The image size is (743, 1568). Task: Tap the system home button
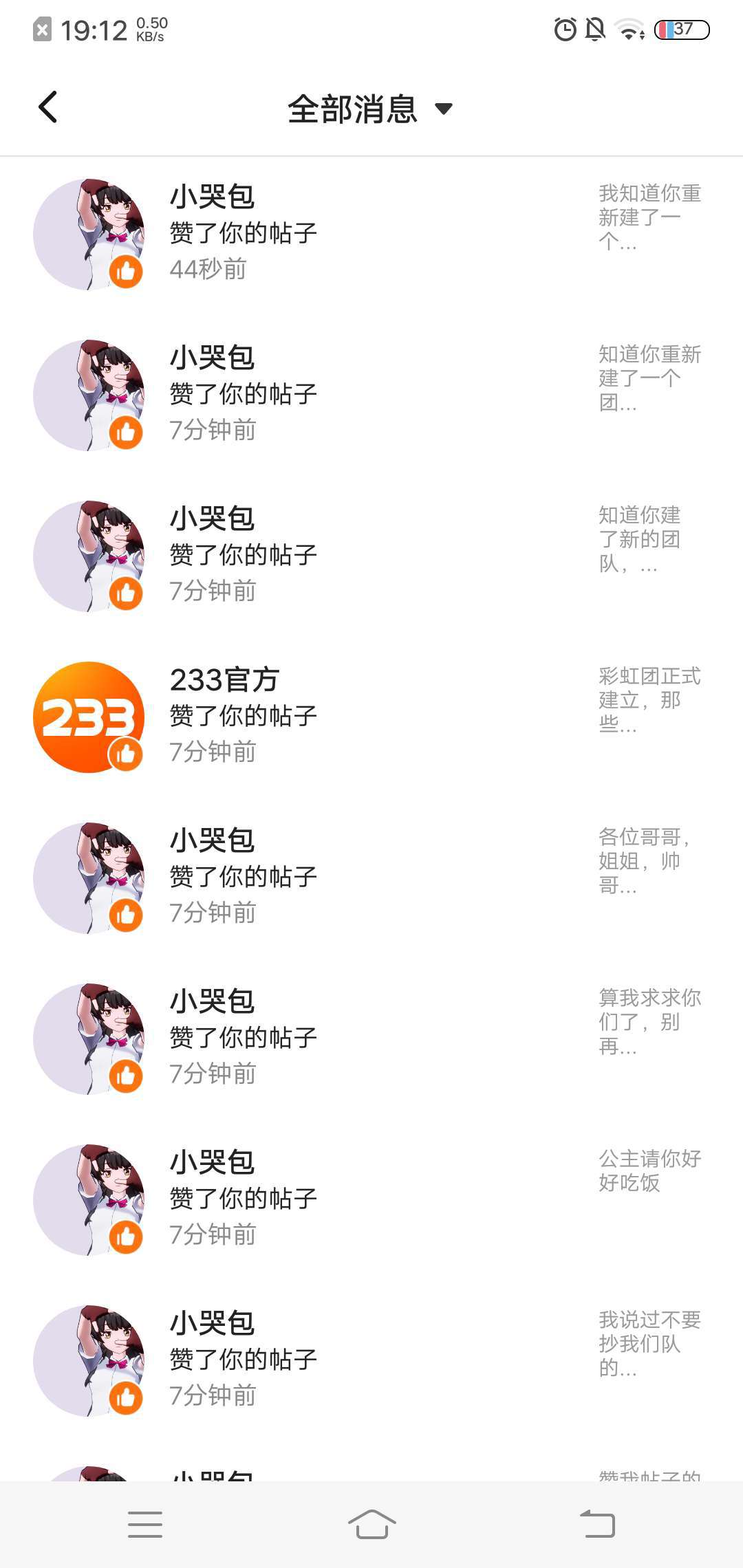pyautogui.click(x=371, y=1524)
